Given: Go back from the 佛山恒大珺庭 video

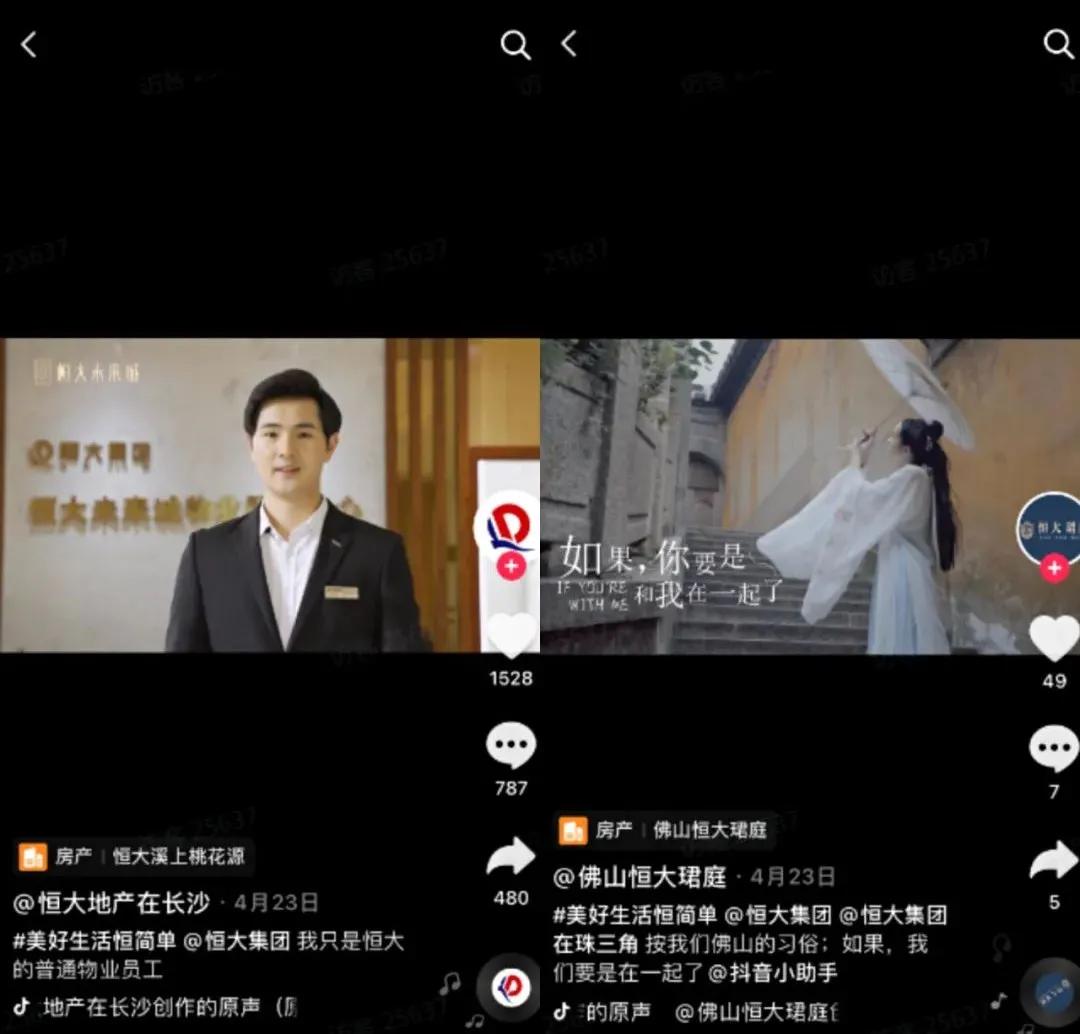Looking at the screenshot, I should click(569, 44).
